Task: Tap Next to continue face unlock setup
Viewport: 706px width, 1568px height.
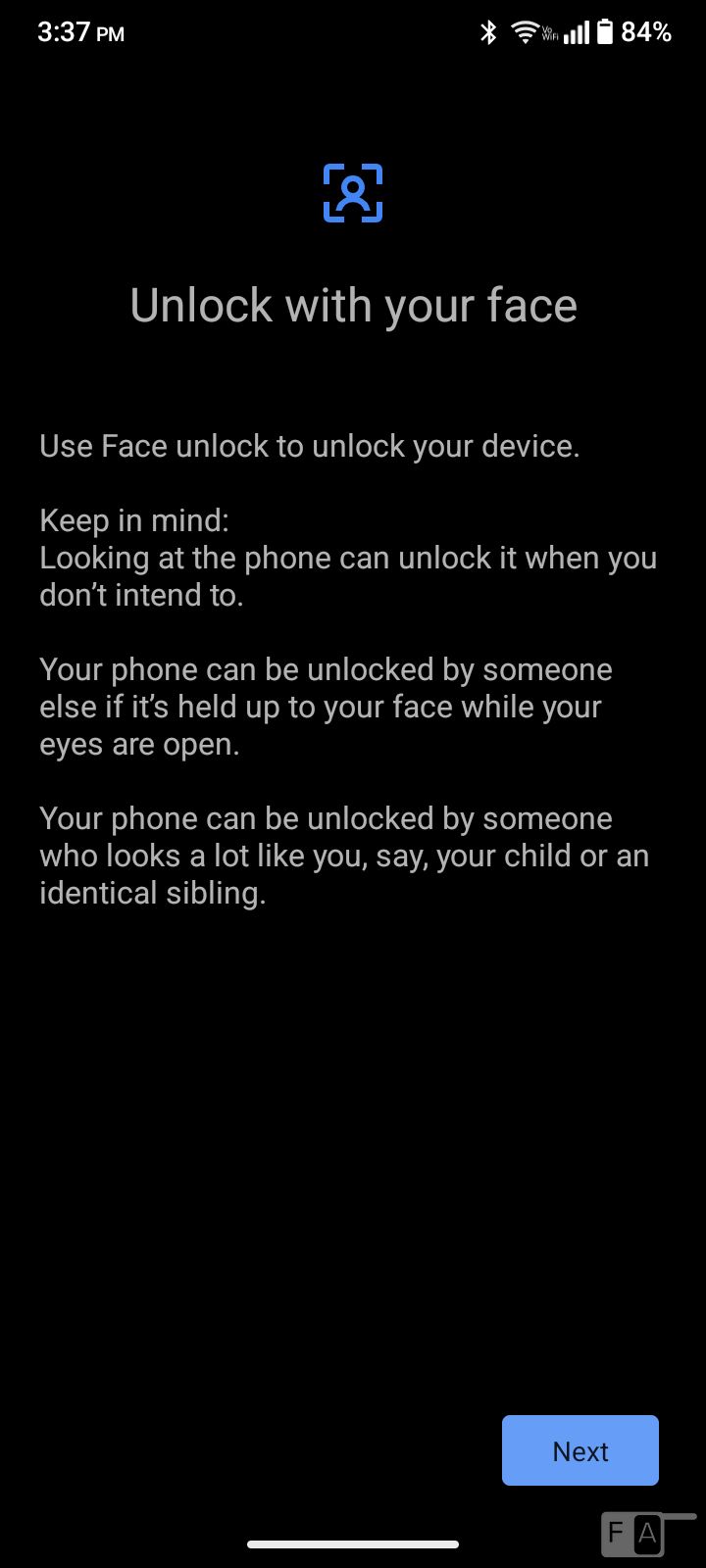Action: [580, 1450]
